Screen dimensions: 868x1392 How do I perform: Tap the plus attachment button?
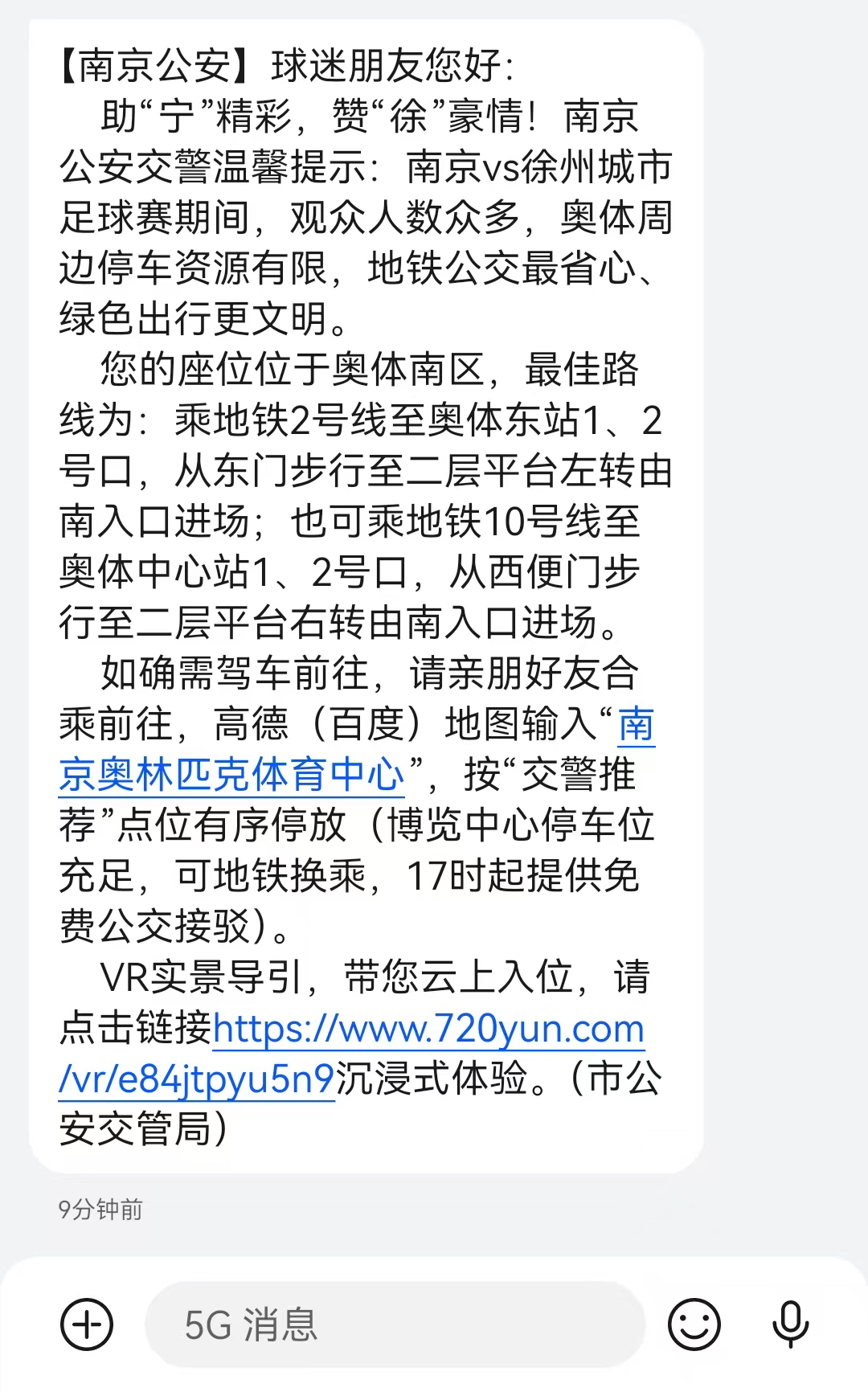click(x=87, y=1324)
